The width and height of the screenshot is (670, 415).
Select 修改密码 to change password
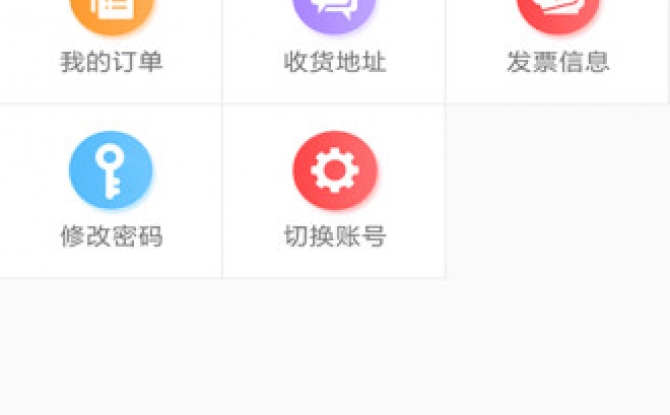point(111,190)
